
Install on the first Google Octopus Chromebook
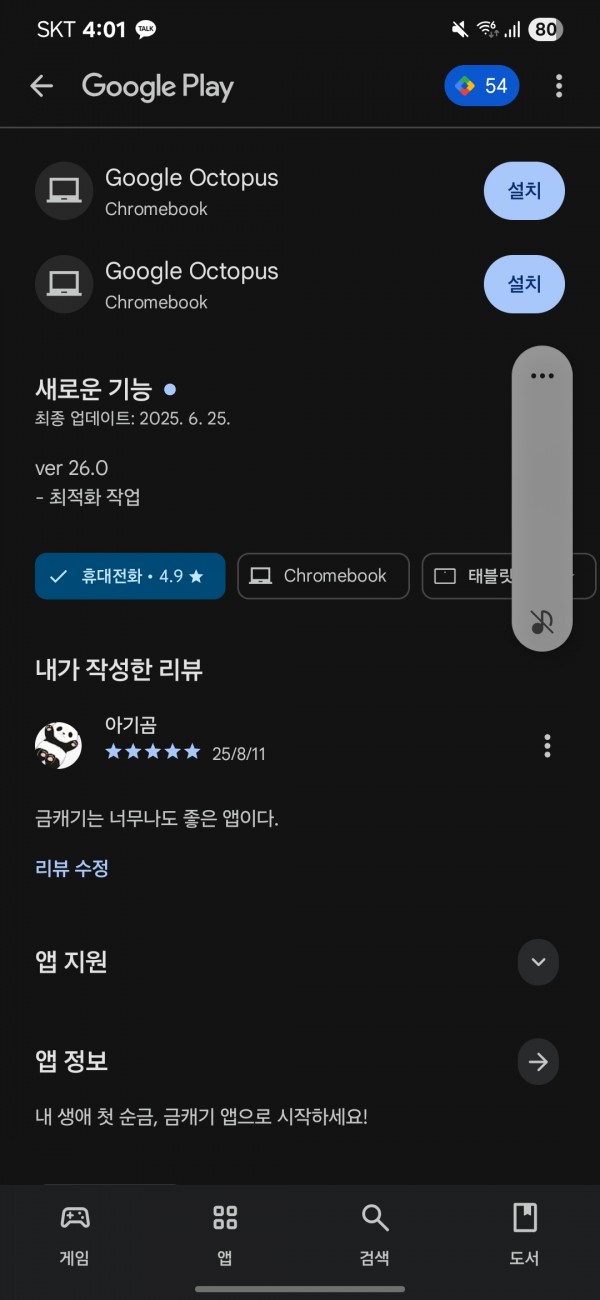tap(524, 191)
